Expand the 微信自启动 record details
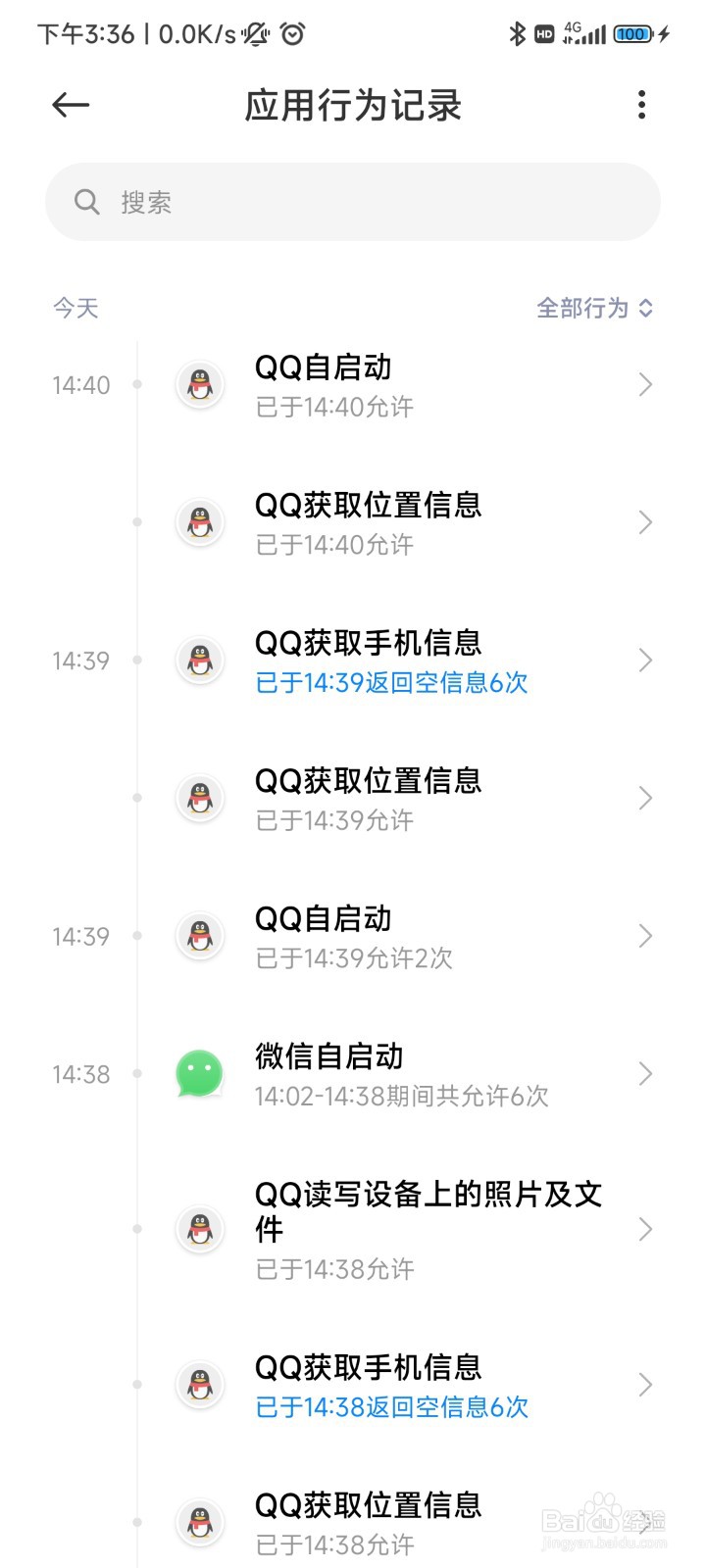706x1568 pixels. coord(644,1073)
